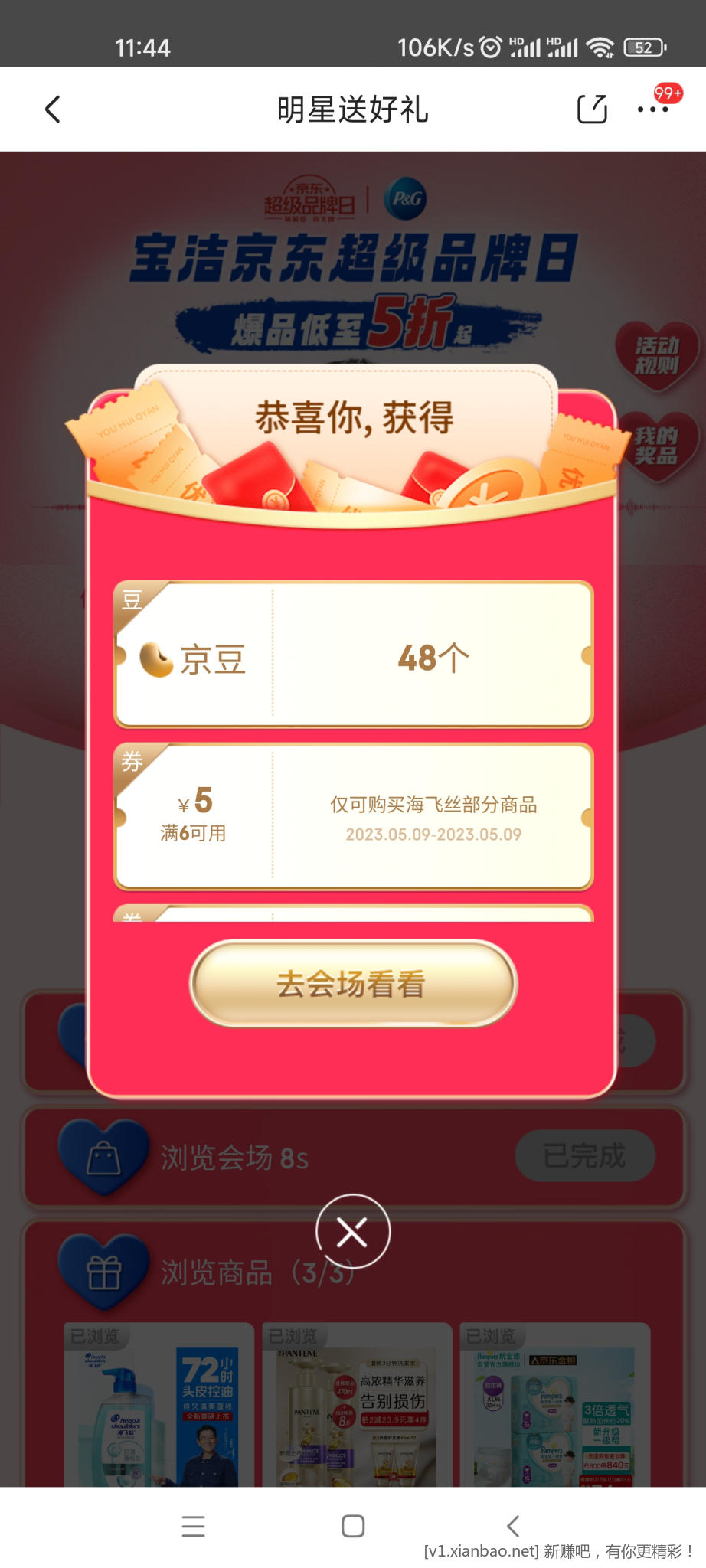Open the 京豆 48个 reward card
706x1568 pixels.
(x=353, y=655)
